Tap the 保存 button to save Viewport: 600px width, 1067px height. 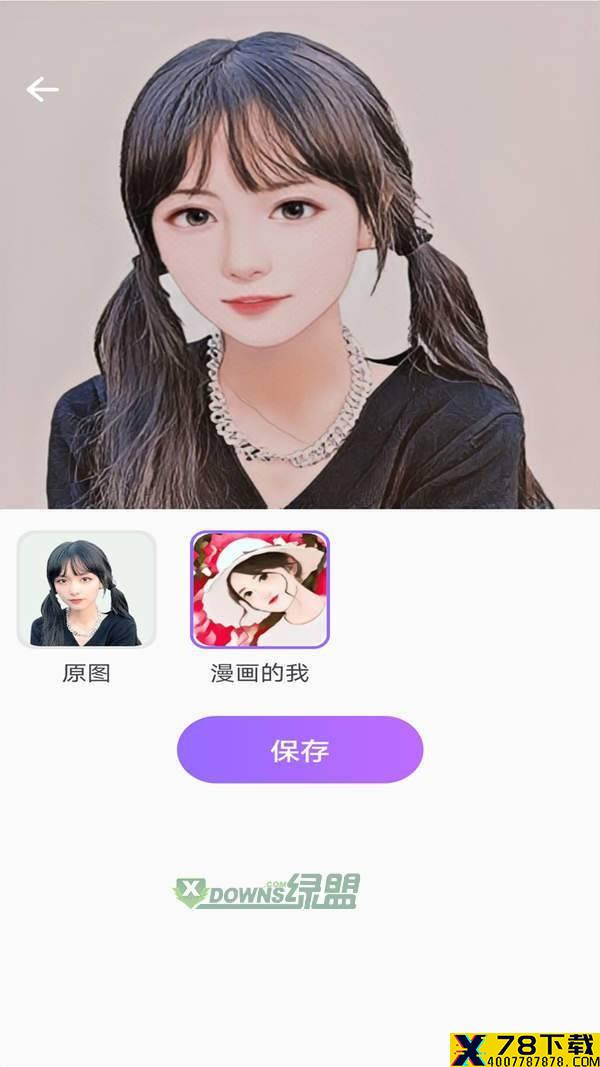pyautogui.click(x=300, y=749)
